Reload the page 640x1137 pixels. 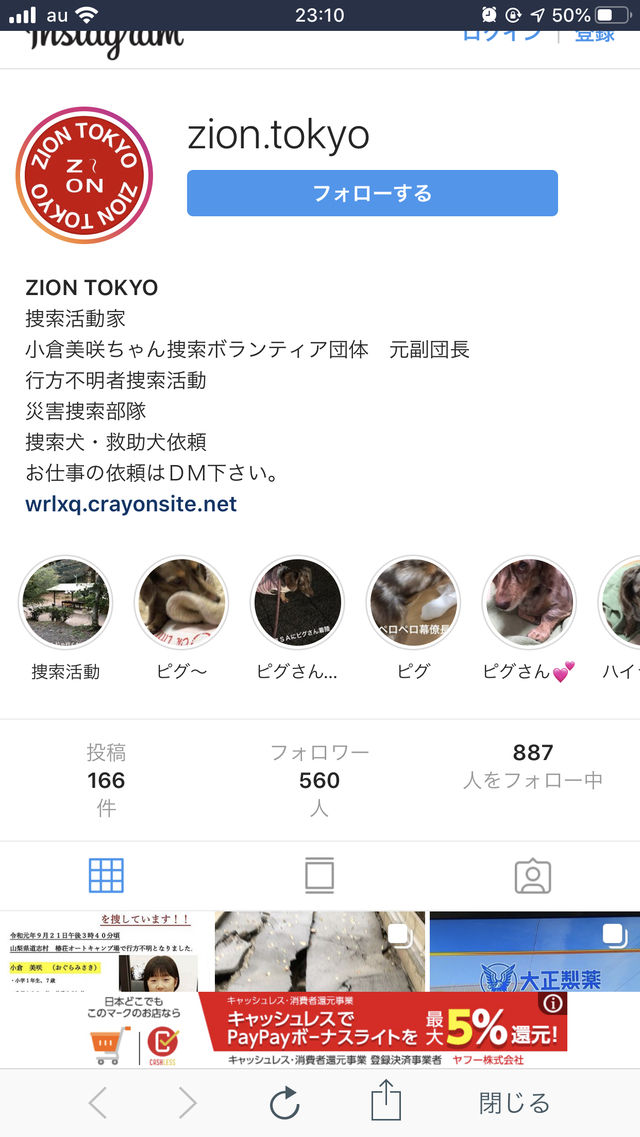point(285,1103)
